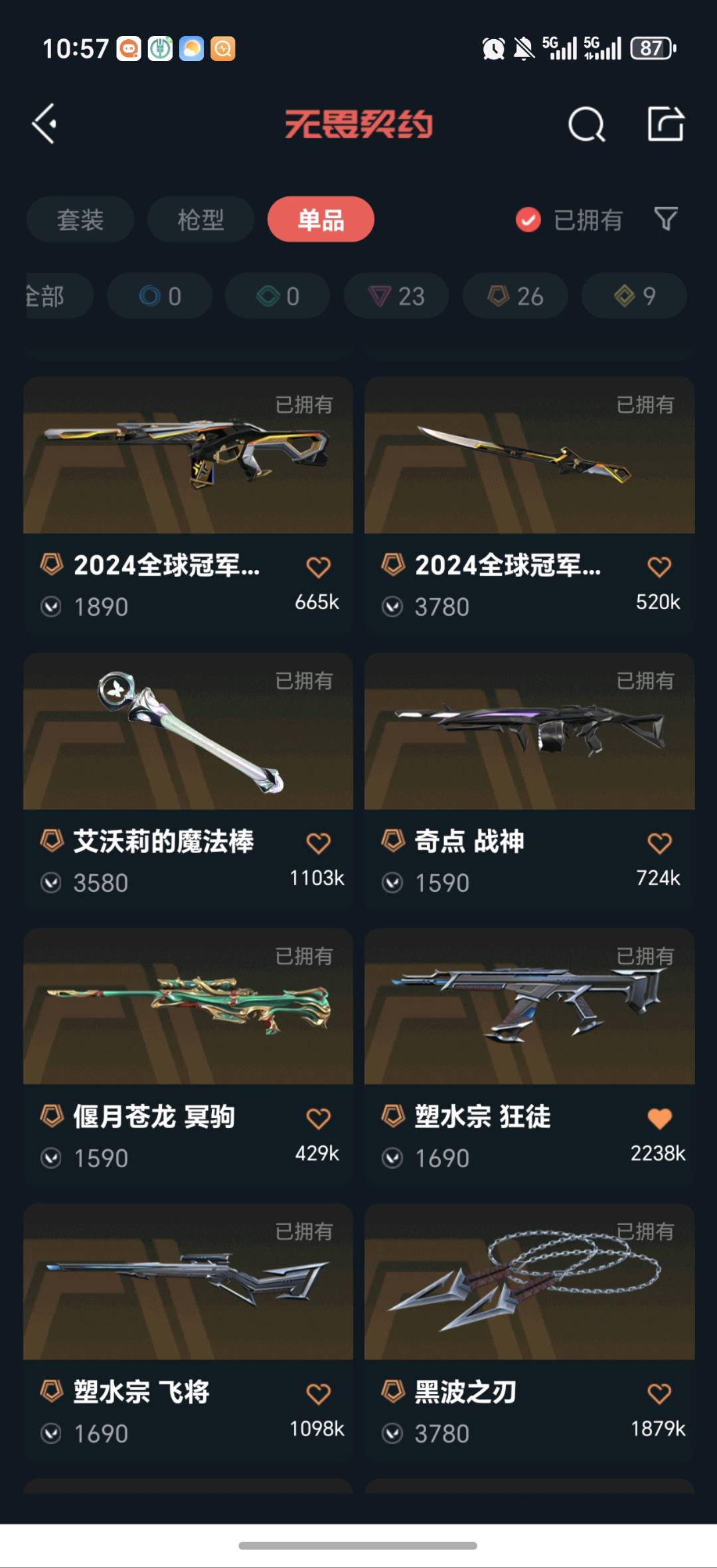Viewport: 717px width, 1568px height.
Task: Filter by the purple tier with 23 items
Action: pyautogui.click(x=396, y=296)
